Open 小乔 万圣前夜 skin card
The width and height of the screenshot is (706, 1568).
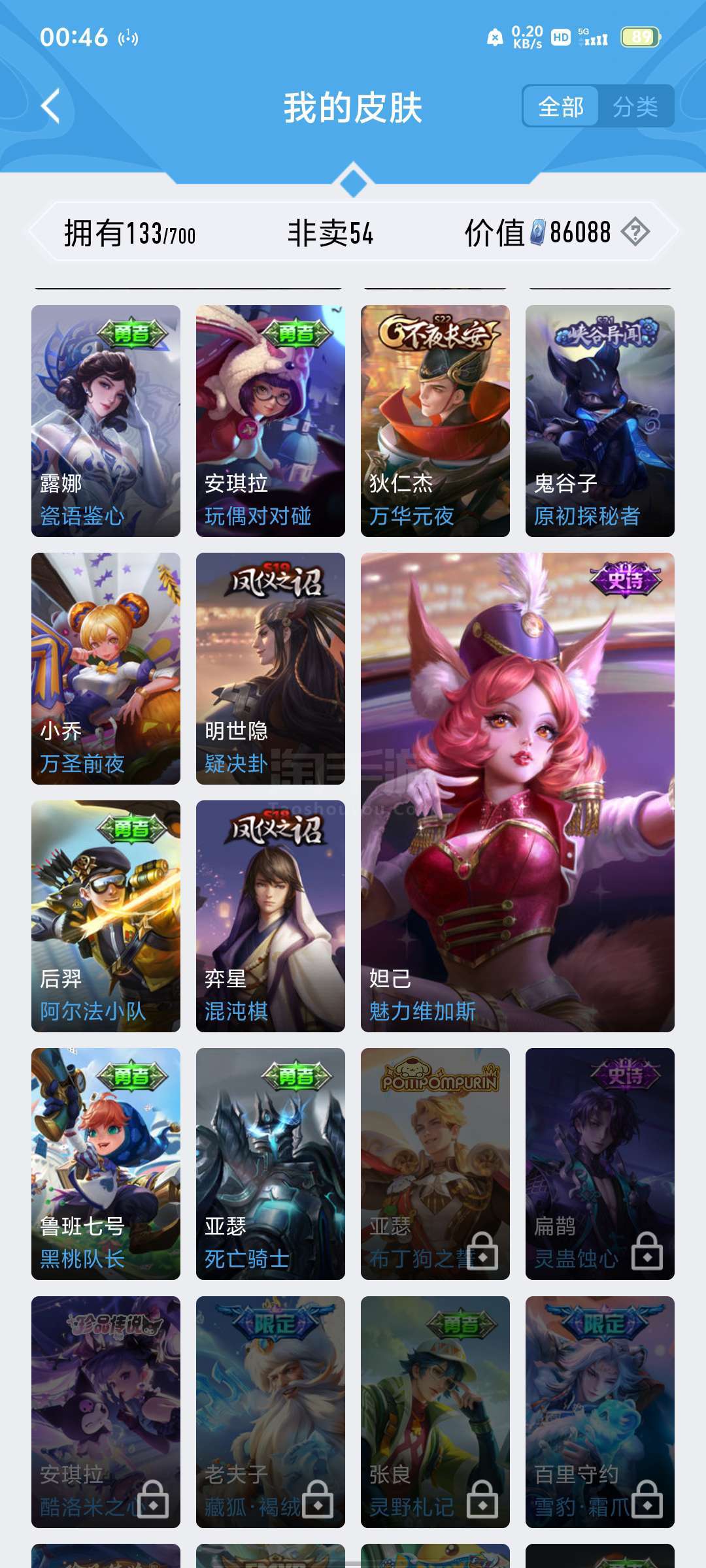click(106, 668)
